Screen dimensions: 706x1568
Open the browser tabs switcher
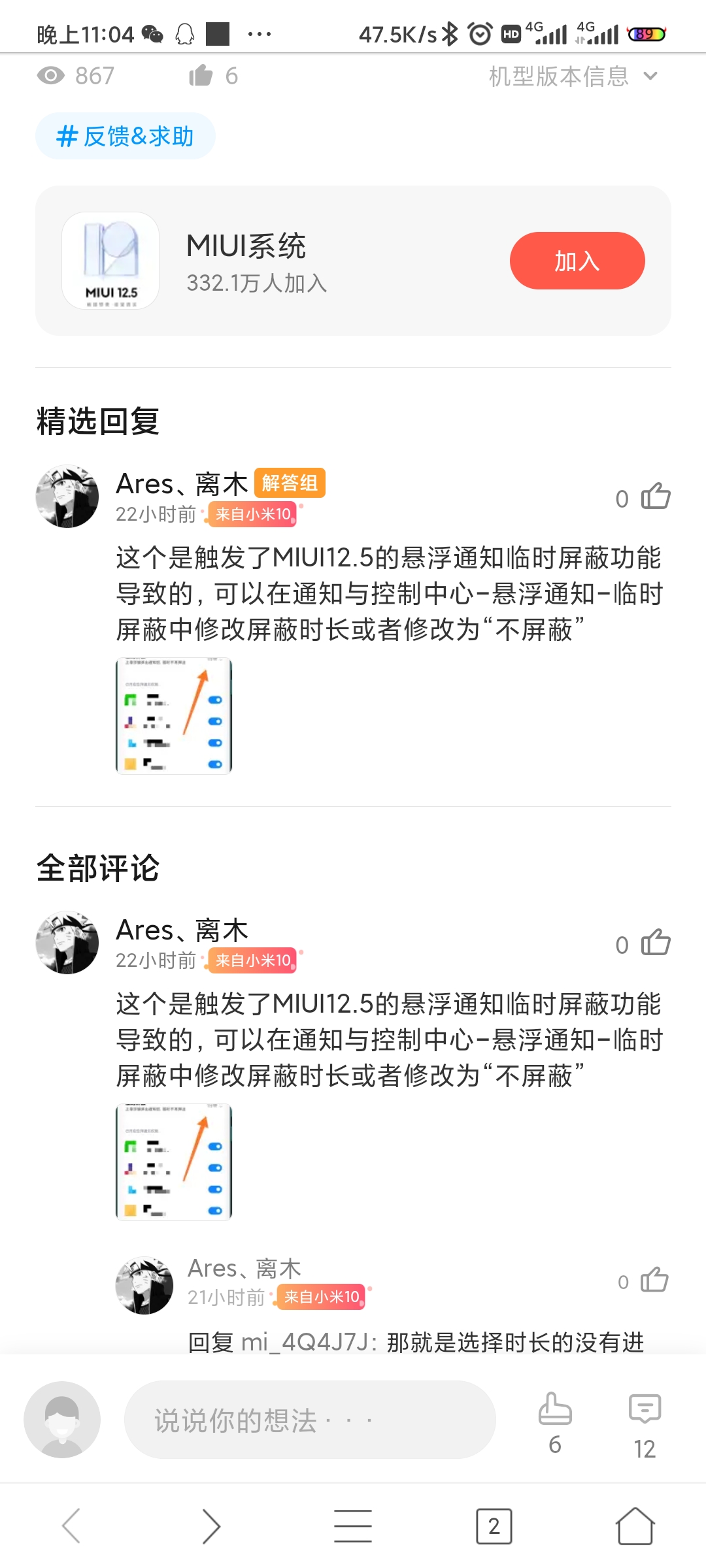pyautogui.click(x=494, y=1526)
